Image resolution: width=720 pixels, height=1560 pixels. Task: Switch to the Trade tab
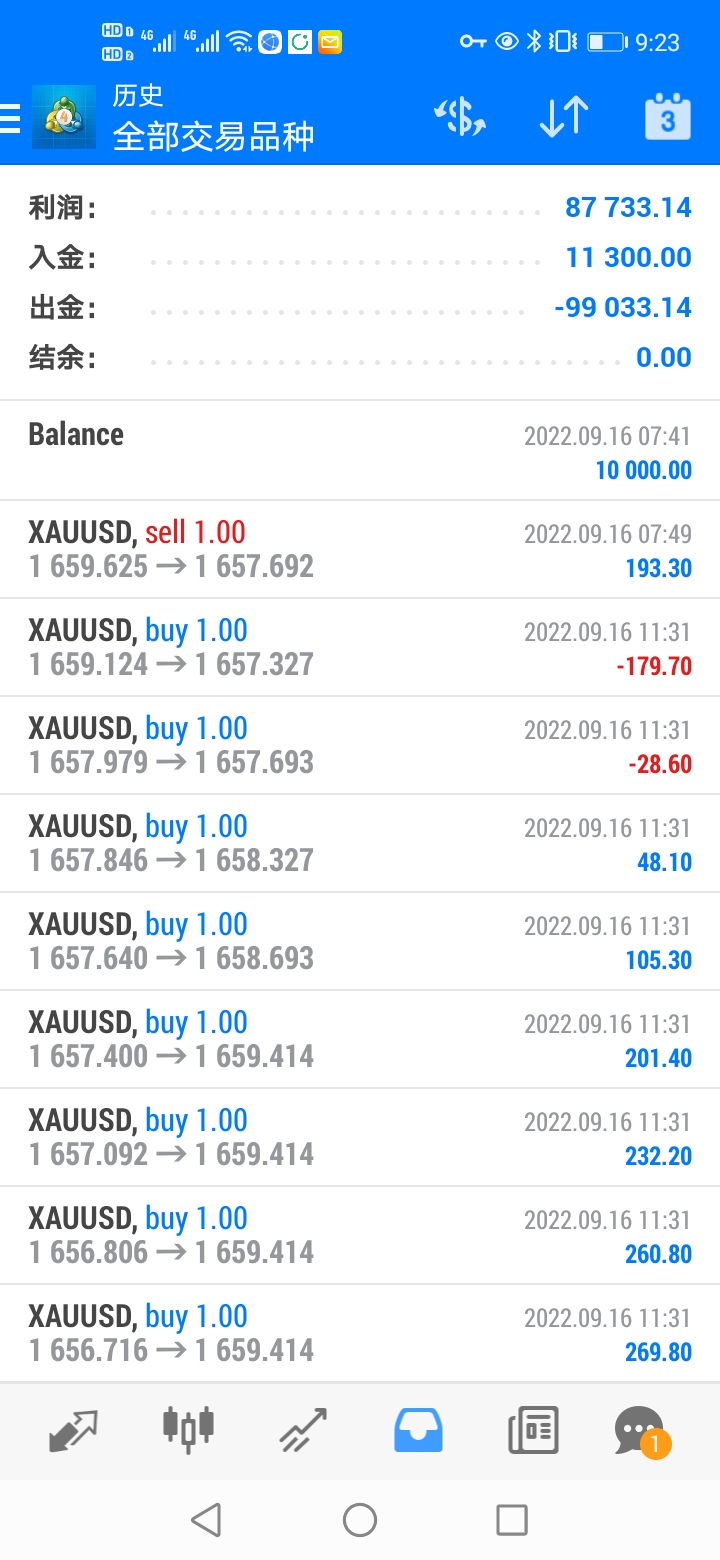(303, 1431)
